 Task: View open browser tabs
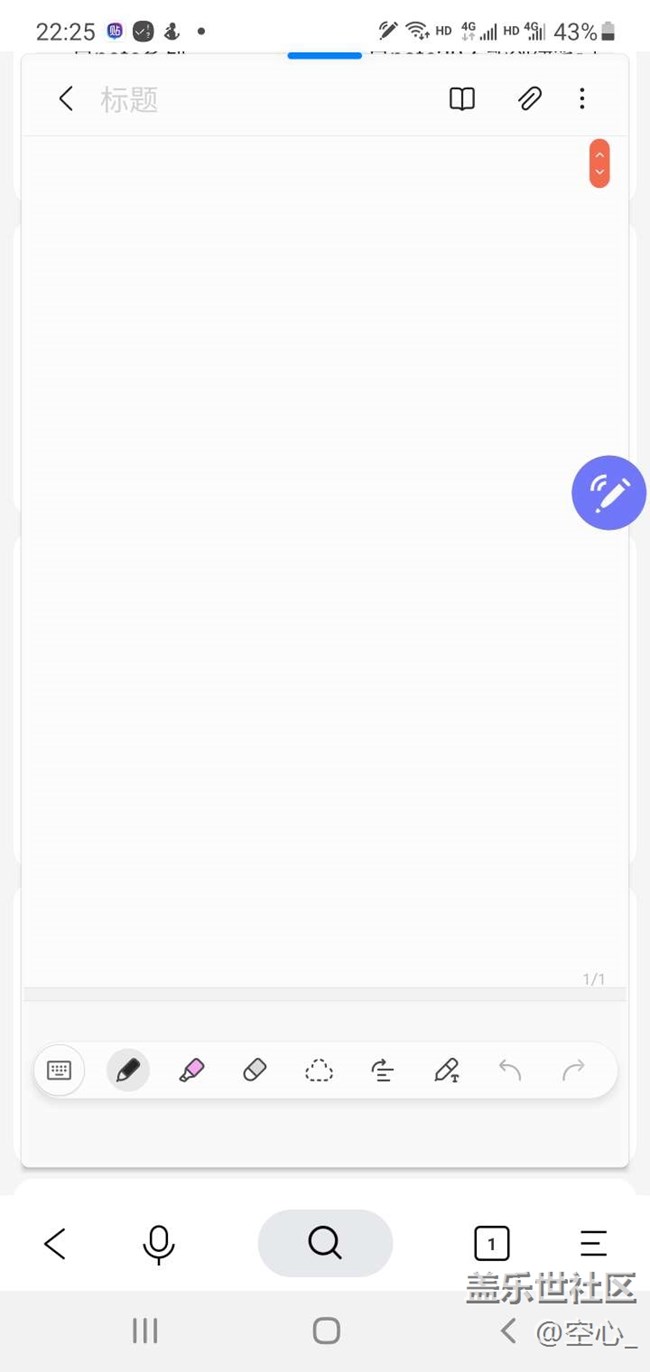tap(491, 1244)
